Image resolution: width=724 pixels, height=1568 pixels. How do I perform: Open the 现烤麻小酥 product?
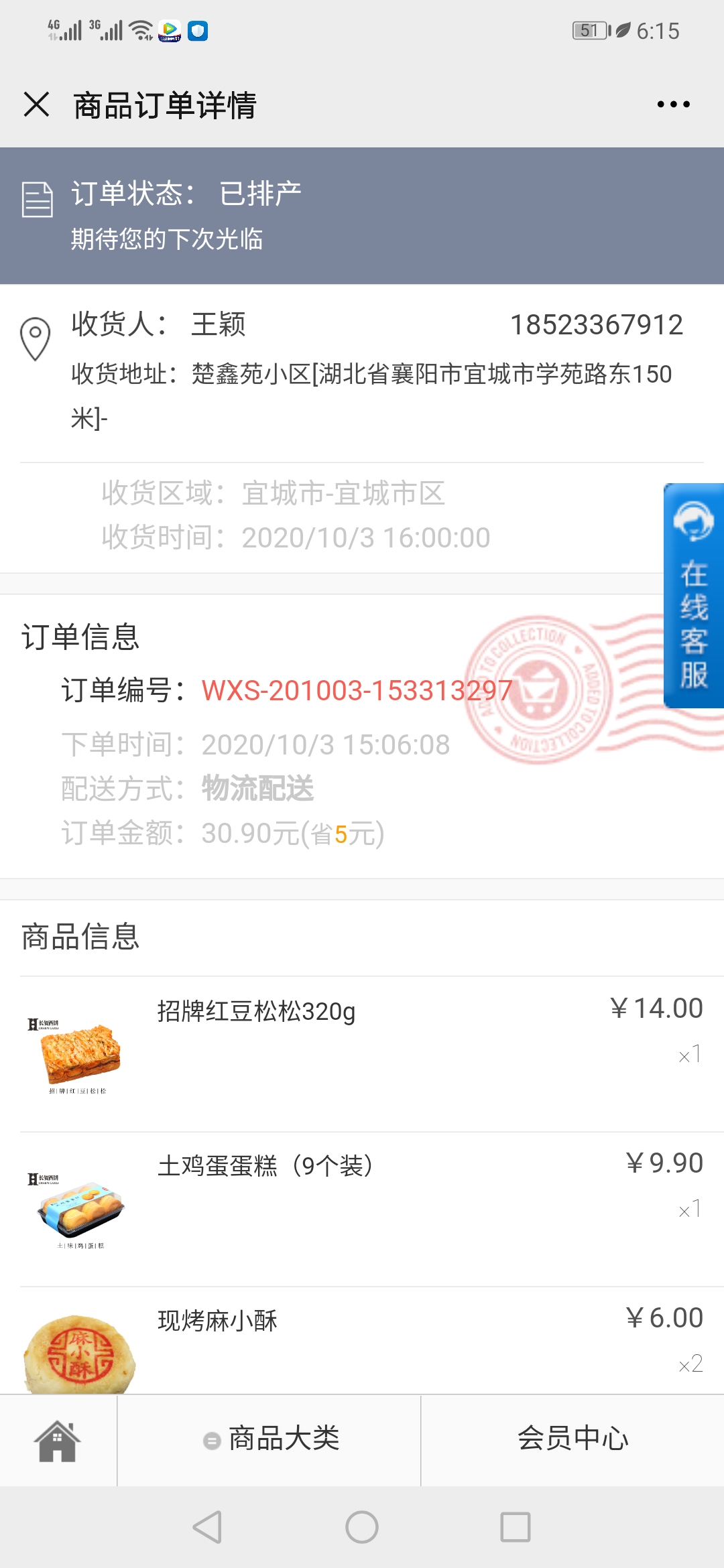pyautogui.click(x=217, y=1321)
